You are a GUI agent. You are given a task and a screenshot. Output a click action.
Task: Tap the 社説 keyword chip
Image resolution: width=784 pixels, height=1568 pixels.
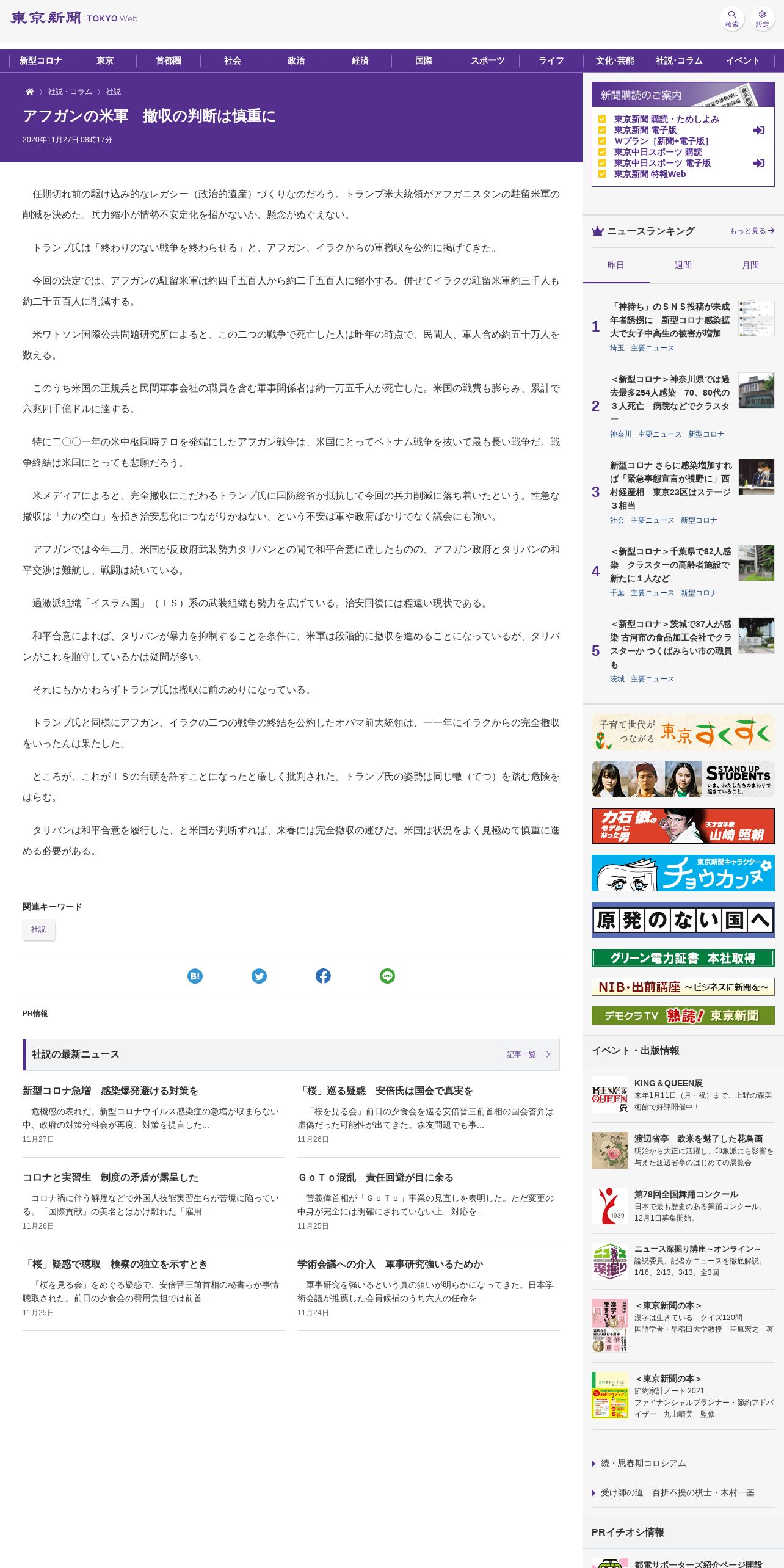(38, 929)
